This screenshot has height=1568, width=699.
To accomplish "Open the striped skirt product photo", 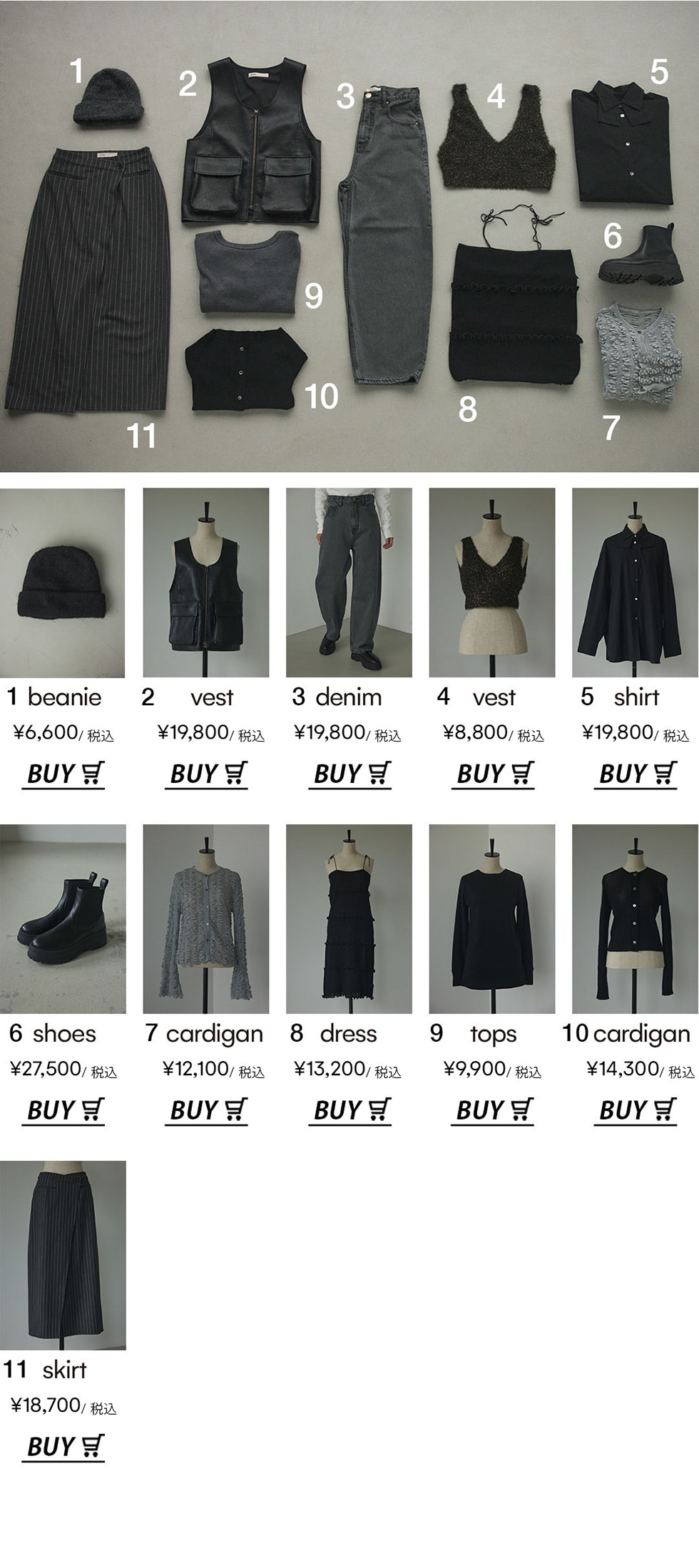I will coord(63,1255).
